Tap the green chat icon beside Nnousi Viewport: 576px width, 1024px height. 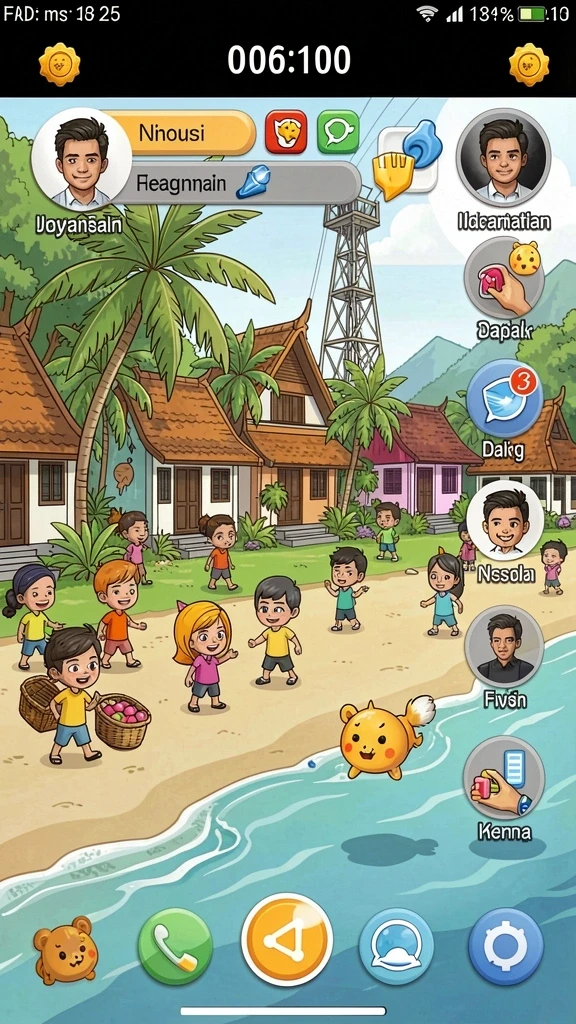pyautogui.click(x=338, y=132)
